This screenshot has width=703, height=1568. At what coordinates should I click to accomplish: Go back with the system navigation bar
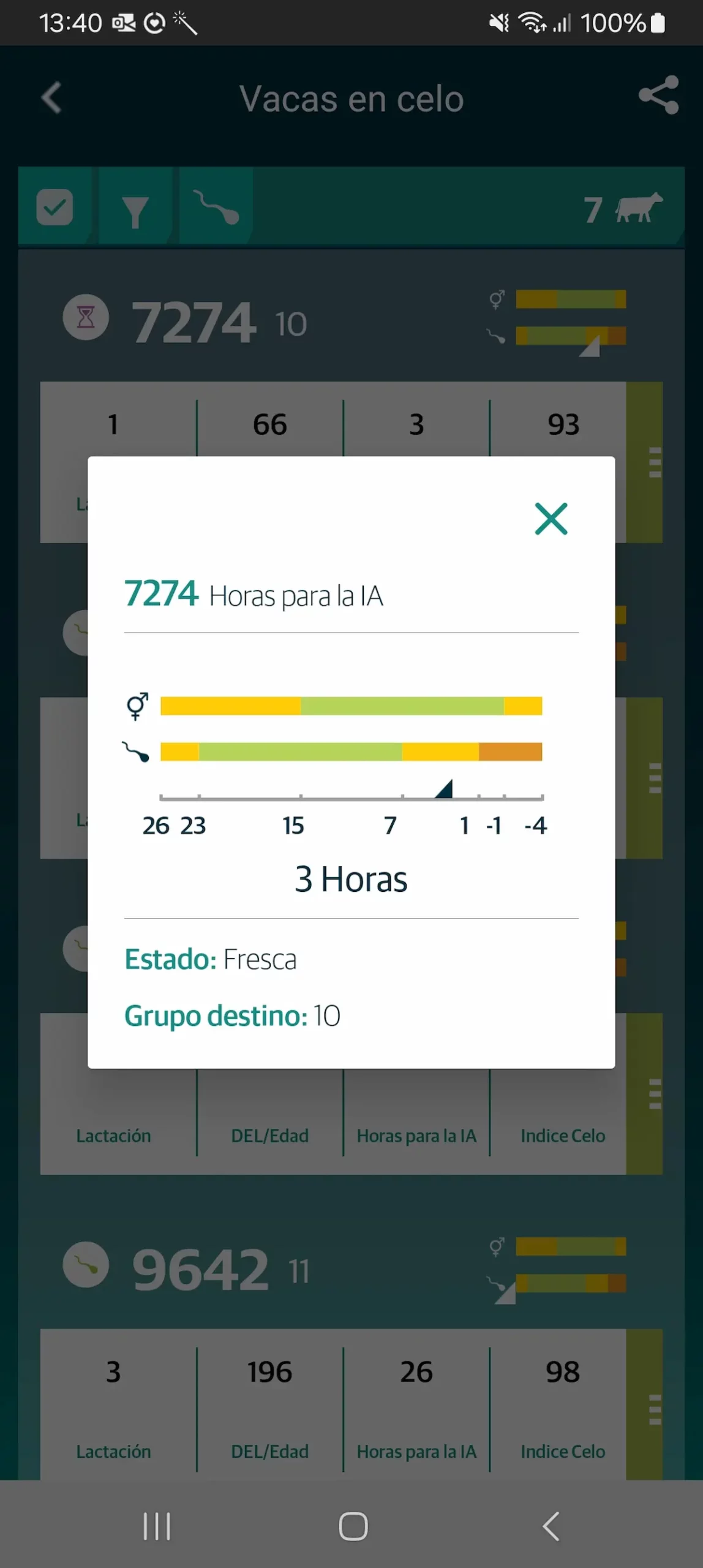(x=551, y=1525)
